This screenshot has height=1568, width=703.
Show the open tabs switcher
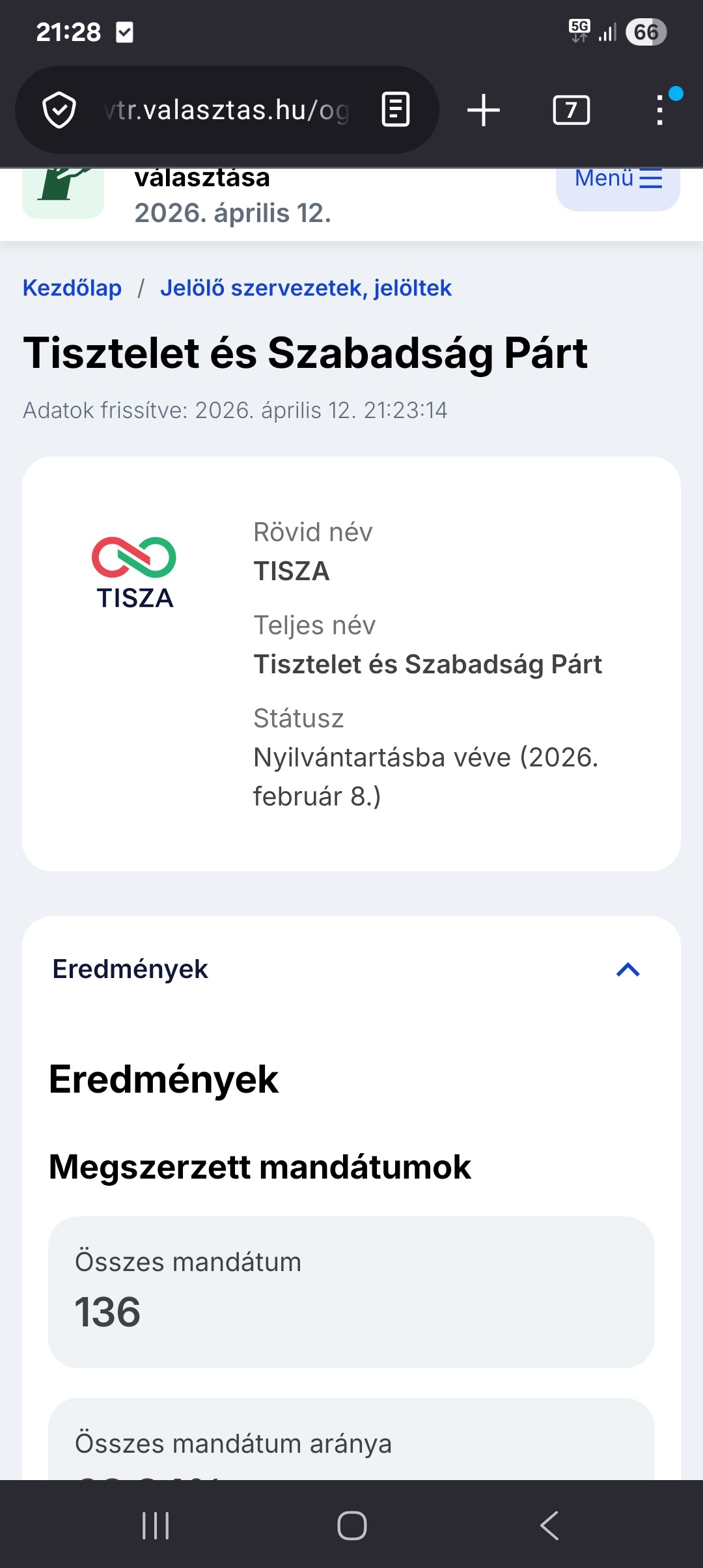coord(571,110)
